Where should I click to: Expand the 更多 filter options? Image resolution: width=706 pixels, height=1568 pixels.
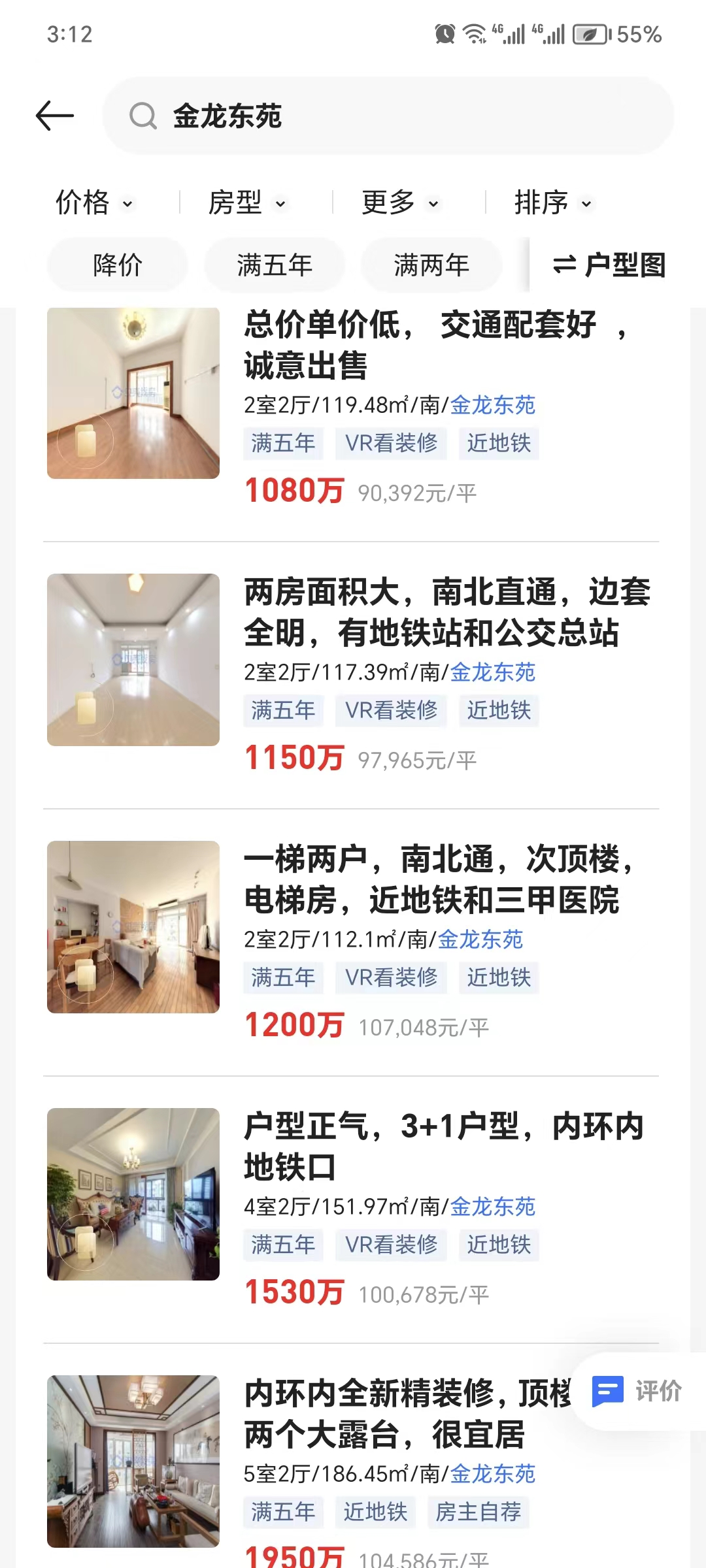click(x=400, y=203)
